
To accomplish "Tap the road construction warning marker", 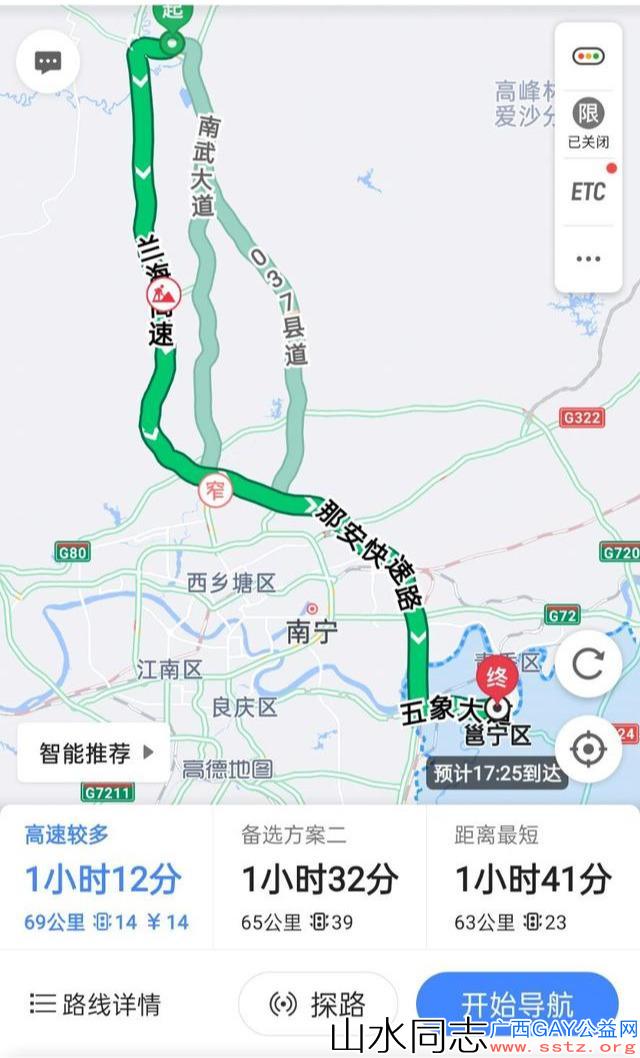I will click(164, 295).
